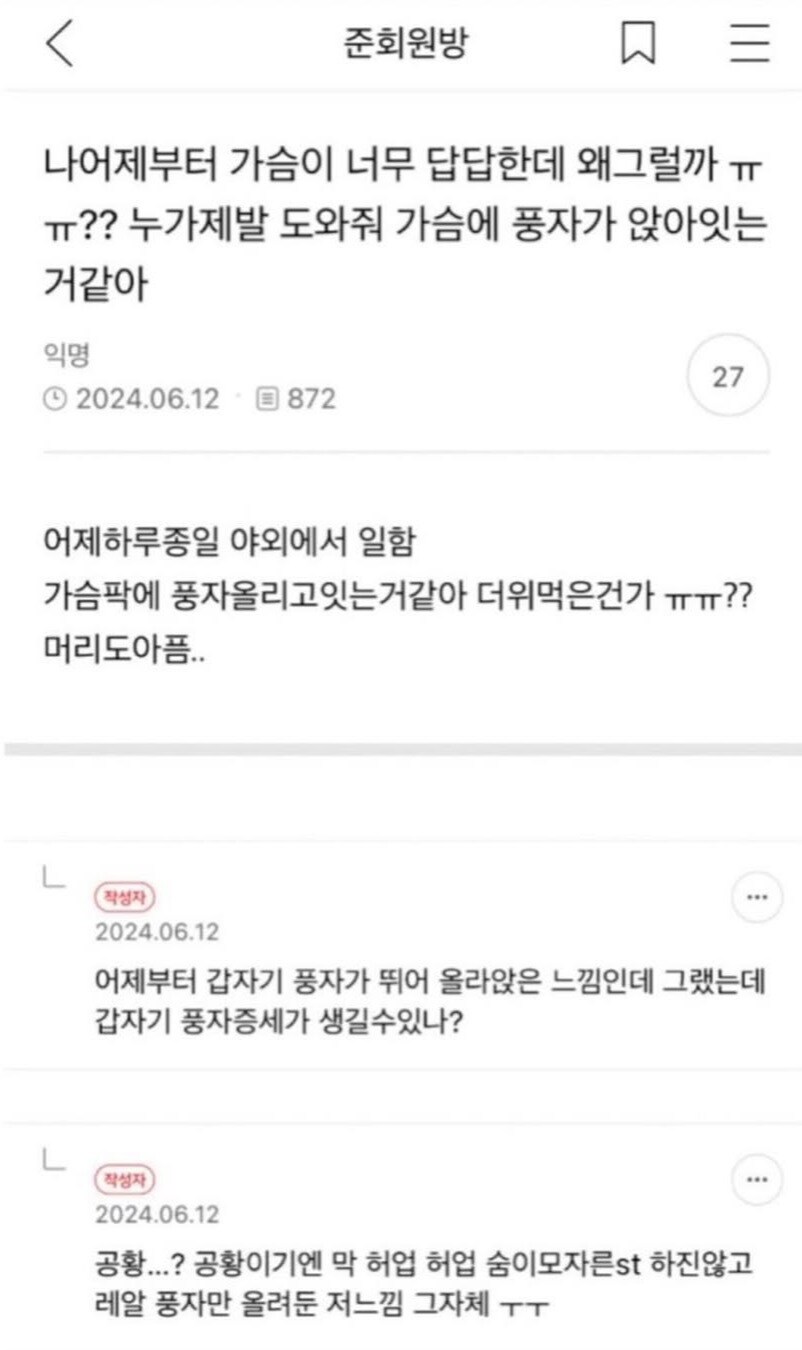Open the hamburger menu
The image size is (802, 1350).
pyautogui.click(x=749, y=45)
